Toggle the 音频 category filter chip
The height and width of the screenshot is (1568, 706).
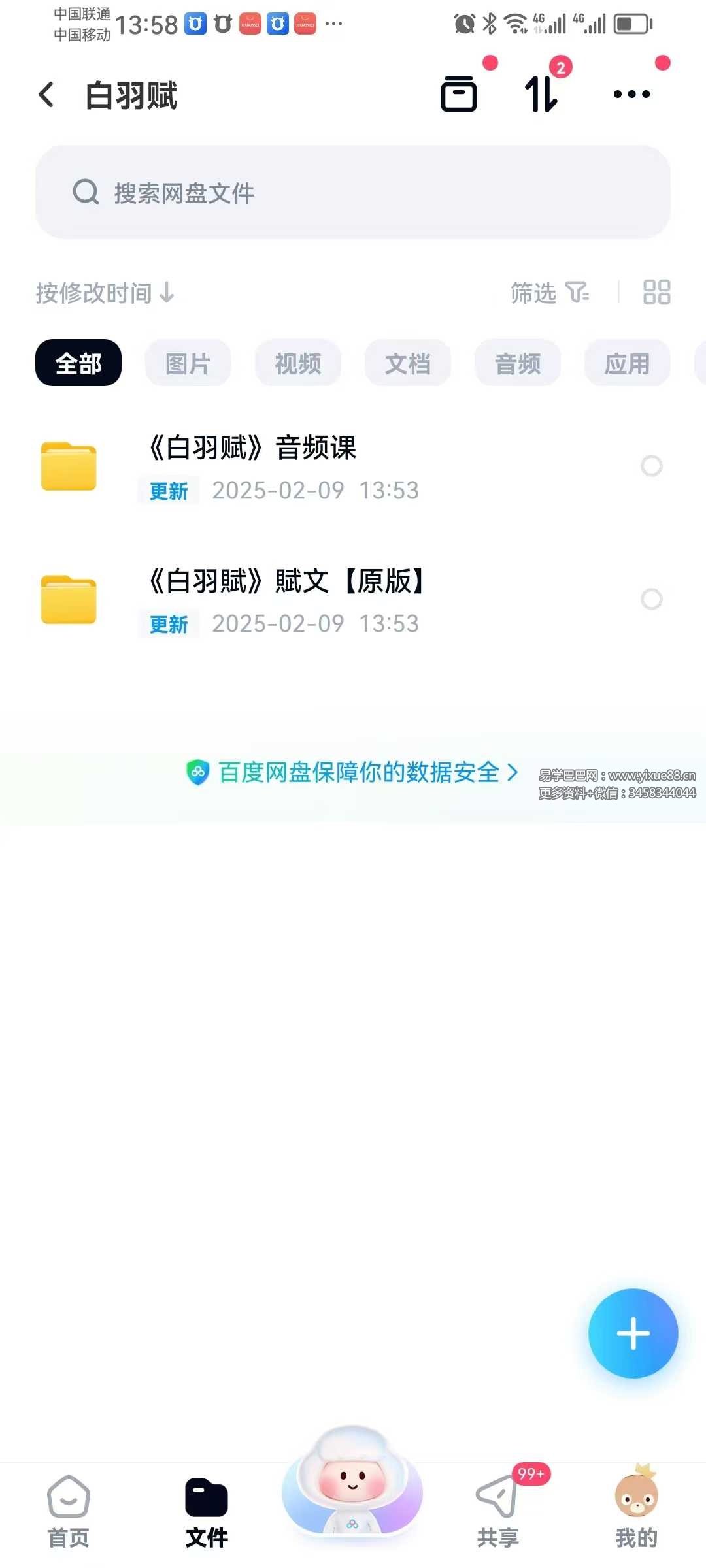(x=516, y=363)
